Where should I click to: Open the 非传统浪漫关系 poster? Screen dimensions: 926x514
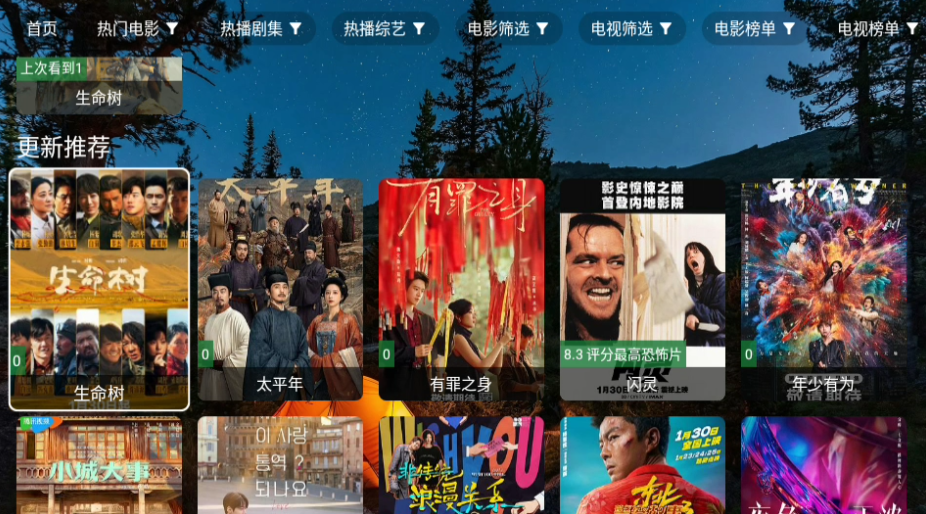click(461, 467)
